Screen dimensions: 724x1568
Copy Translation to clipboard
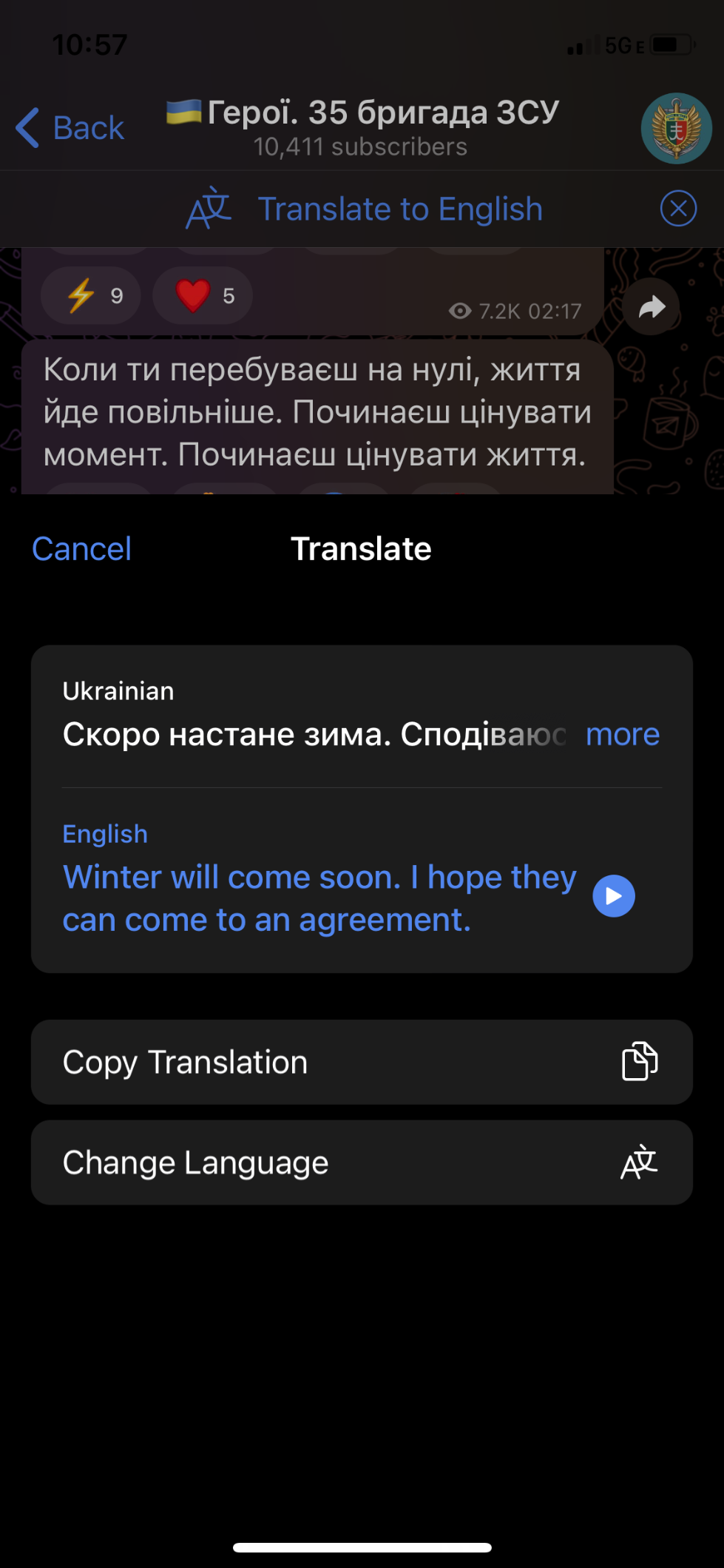pyautogui.click(x=362, y=1062)
